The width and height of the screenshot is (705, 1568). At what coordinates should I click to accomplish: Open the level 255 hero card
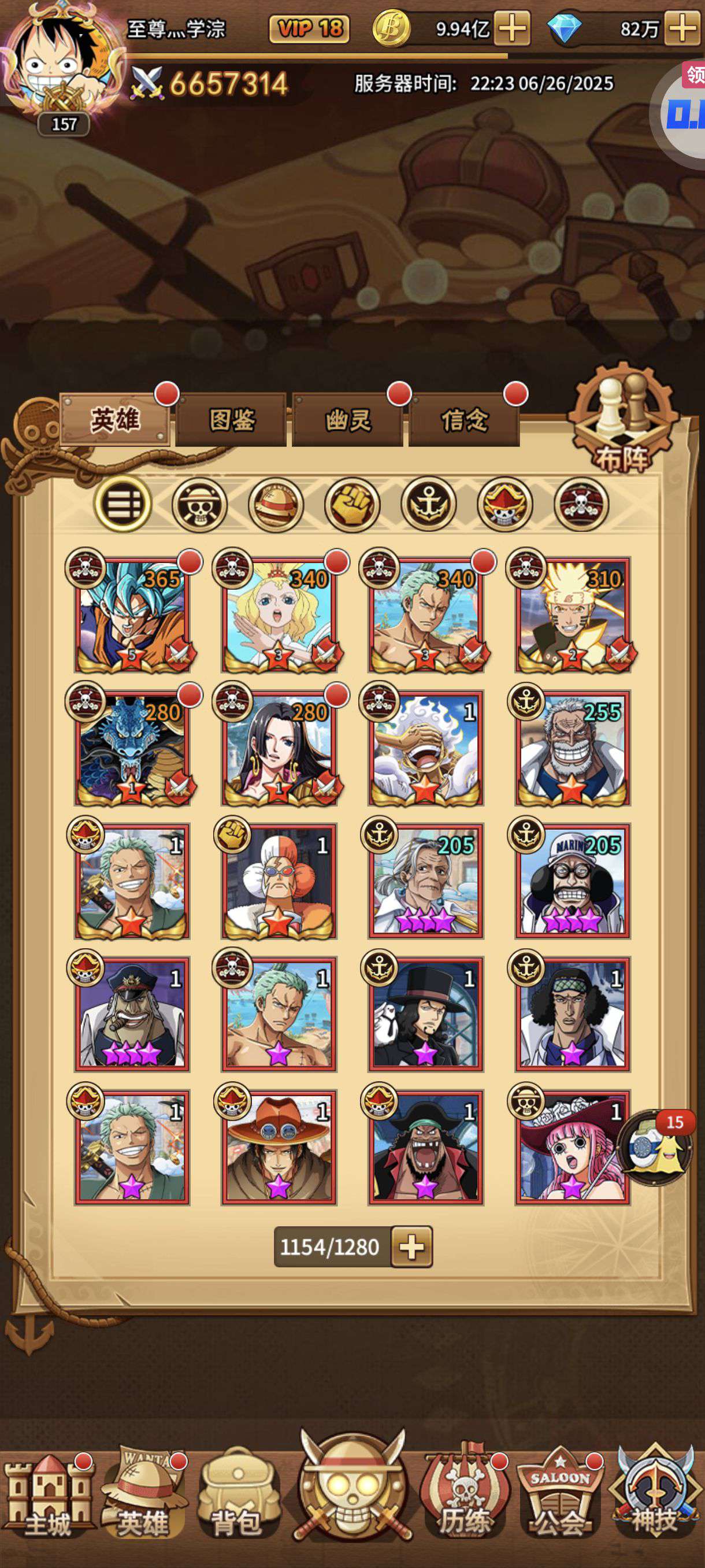(x=573, y=748)
